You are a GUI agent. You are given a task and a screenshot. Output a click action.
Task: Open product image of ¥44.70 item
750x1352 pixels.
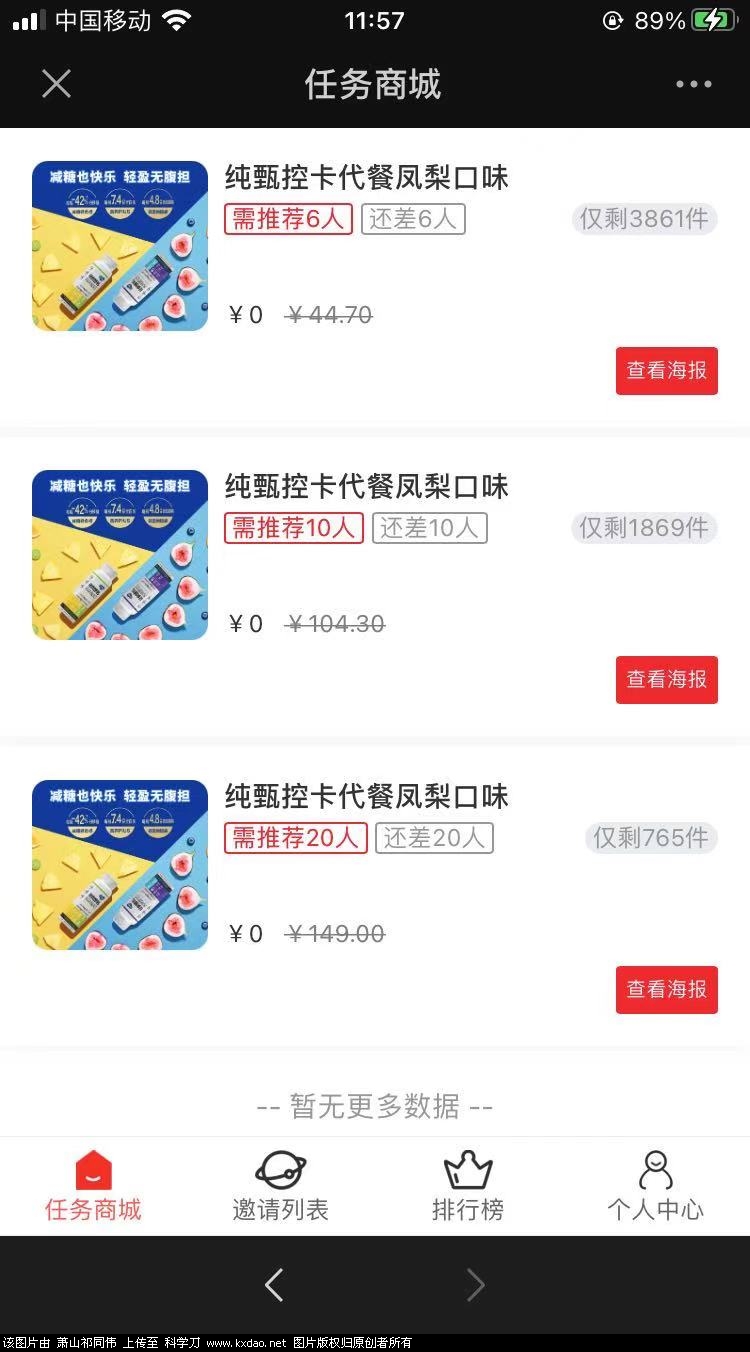(x=120, y=246)
